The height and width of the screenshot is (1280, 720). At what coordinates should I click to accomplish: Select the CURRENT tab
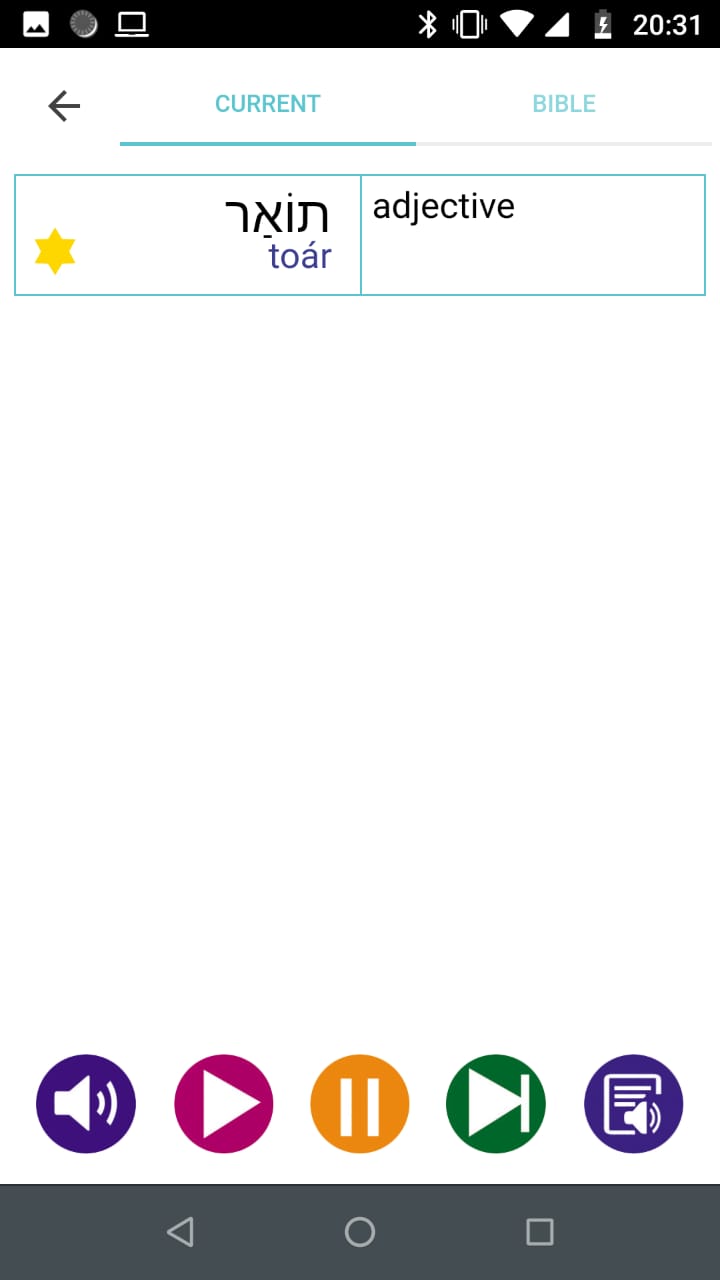(x=267, y=104)
